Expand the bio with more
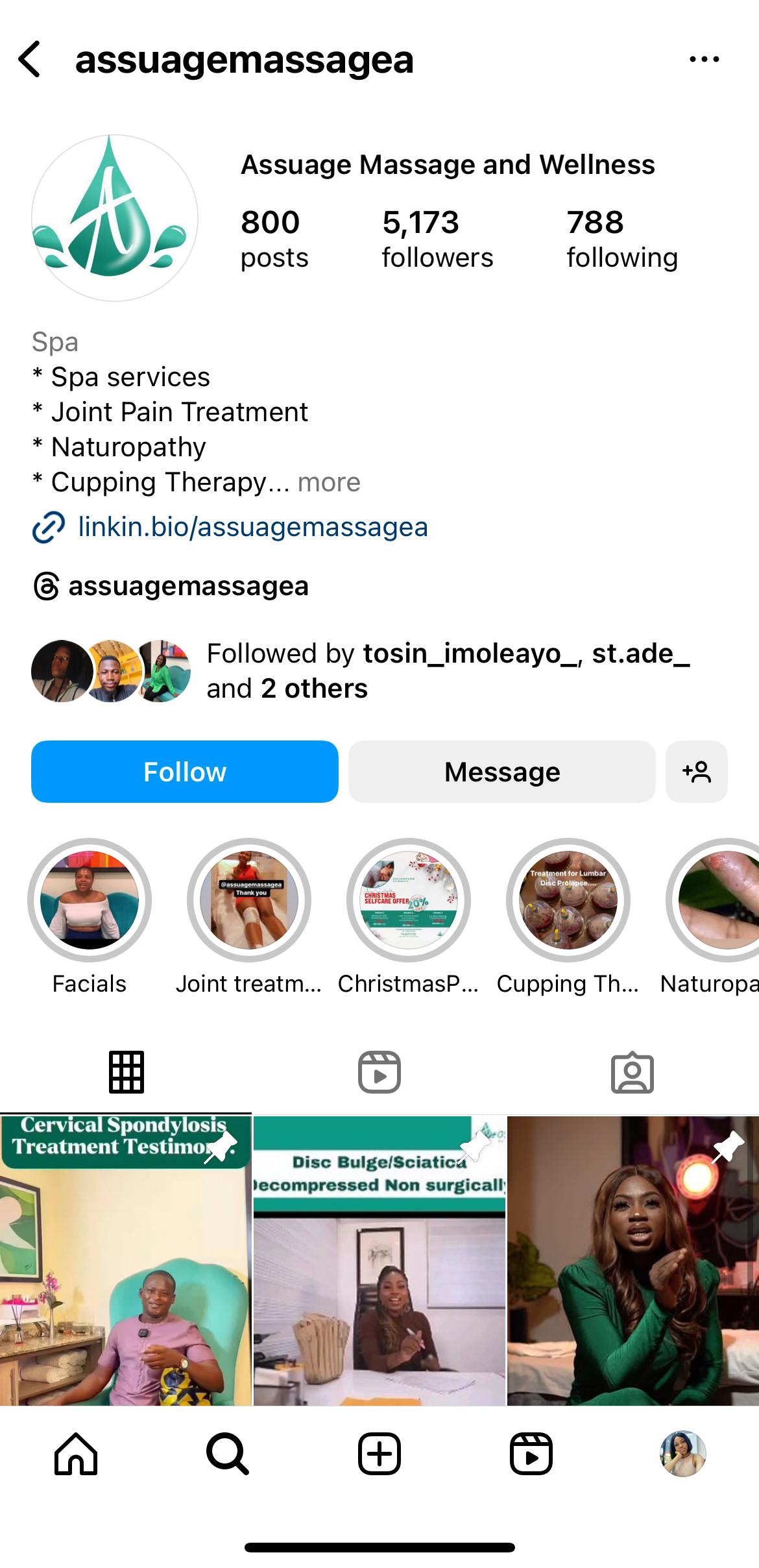 pos(329,482)
